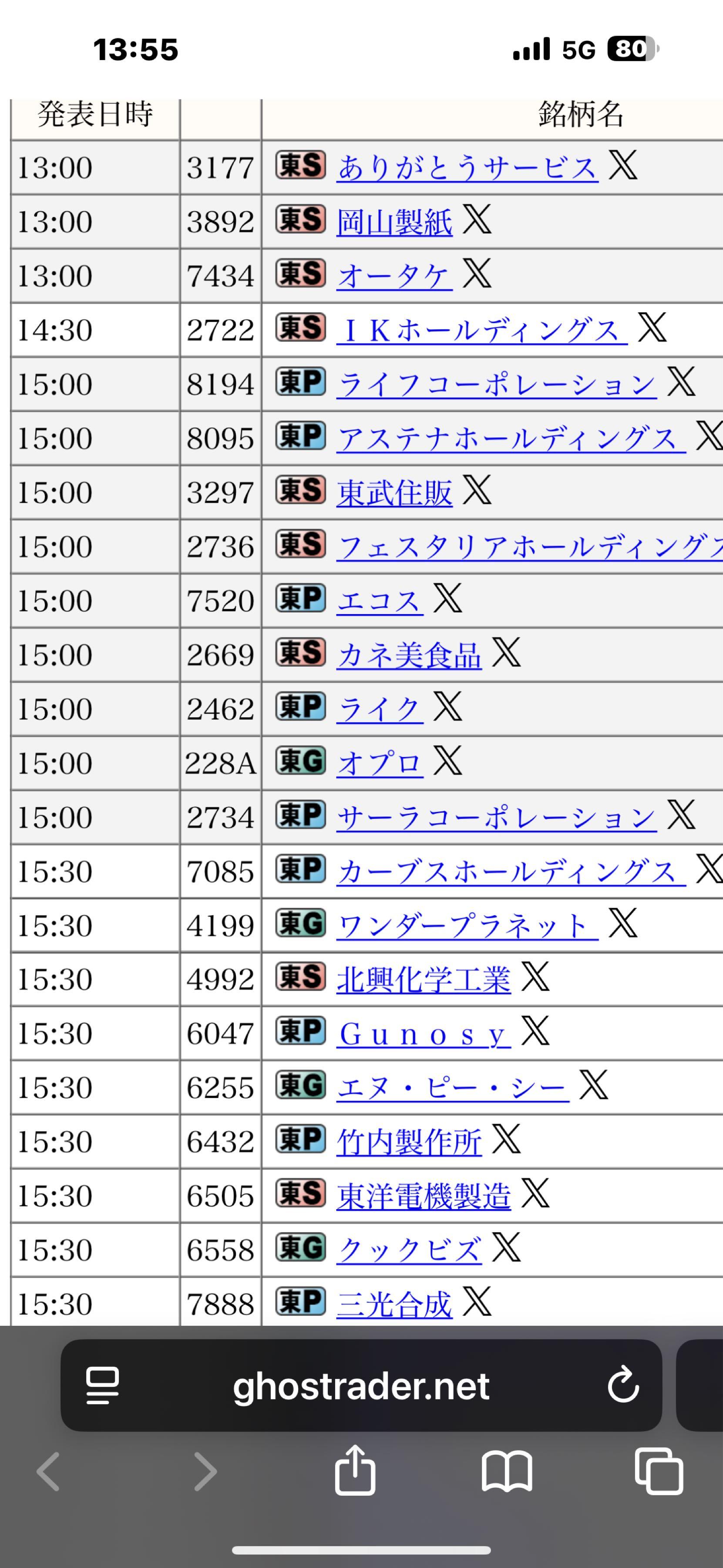
Task: Tap the X icon next to オータケ
Action: click(477, 273)
